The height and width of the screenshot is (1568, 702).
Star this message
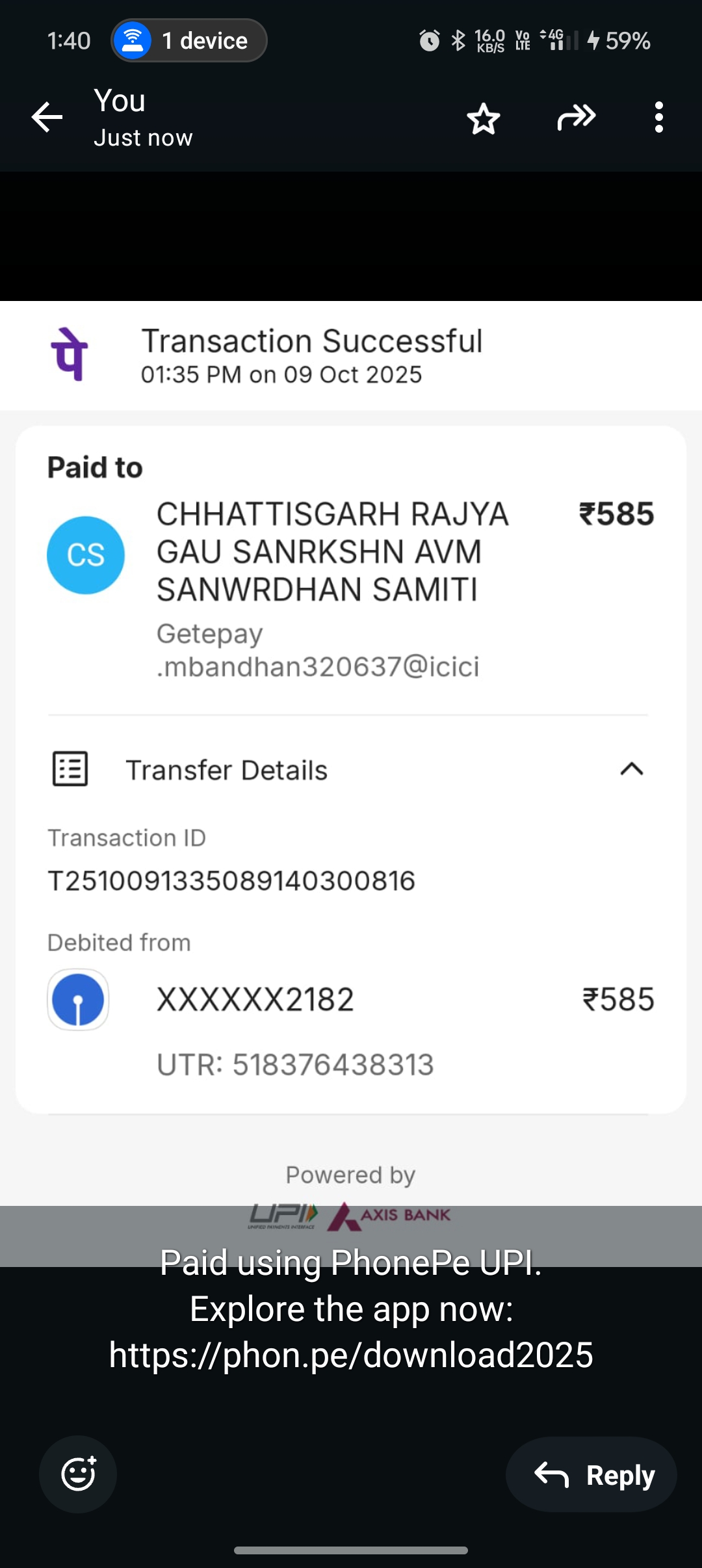click(x=484, y=119)
